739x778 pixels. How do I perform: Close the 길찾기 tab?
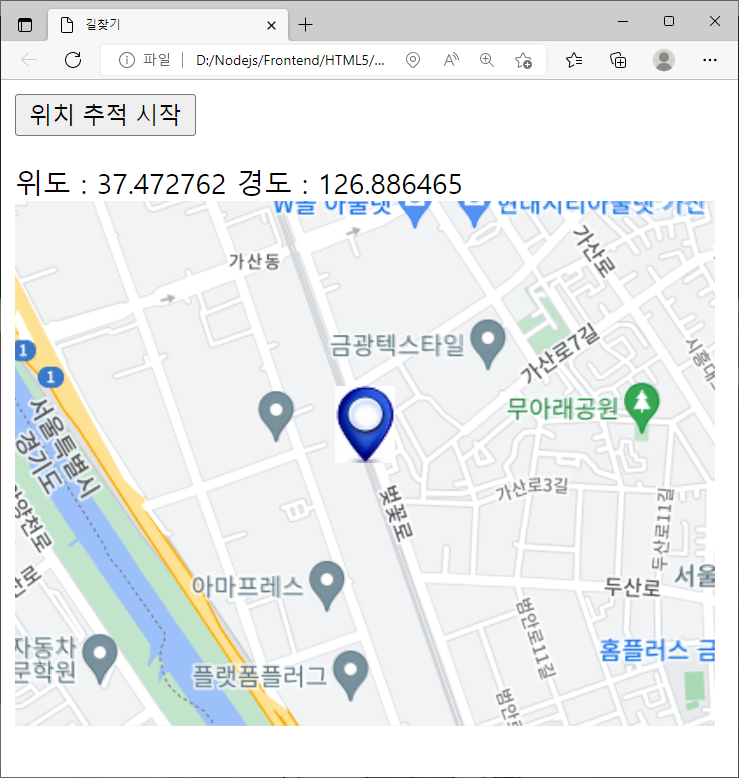[271, 25]
